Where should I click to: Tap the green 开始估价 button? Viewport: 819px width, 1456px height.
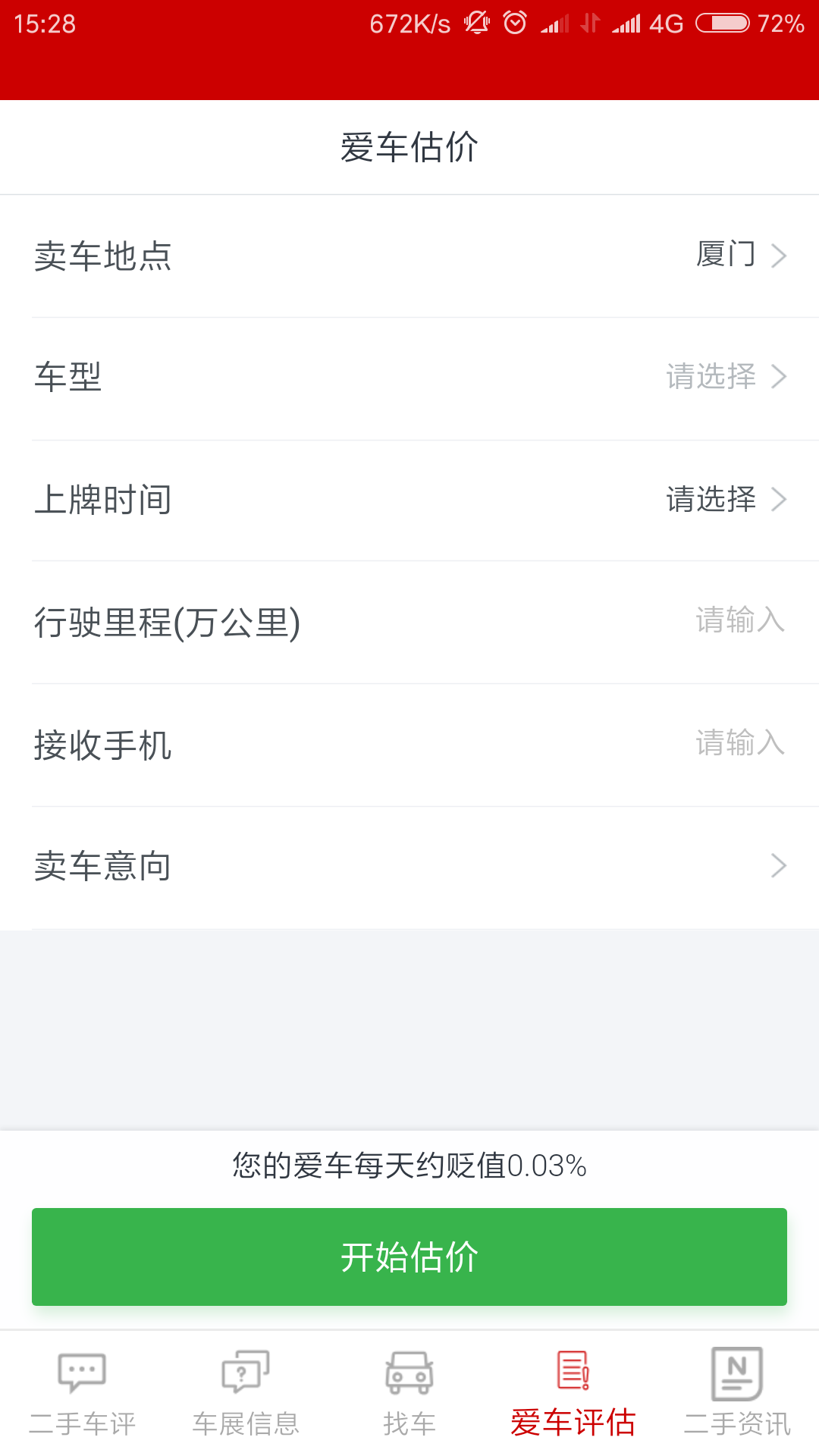click(x=409, y=1257)
